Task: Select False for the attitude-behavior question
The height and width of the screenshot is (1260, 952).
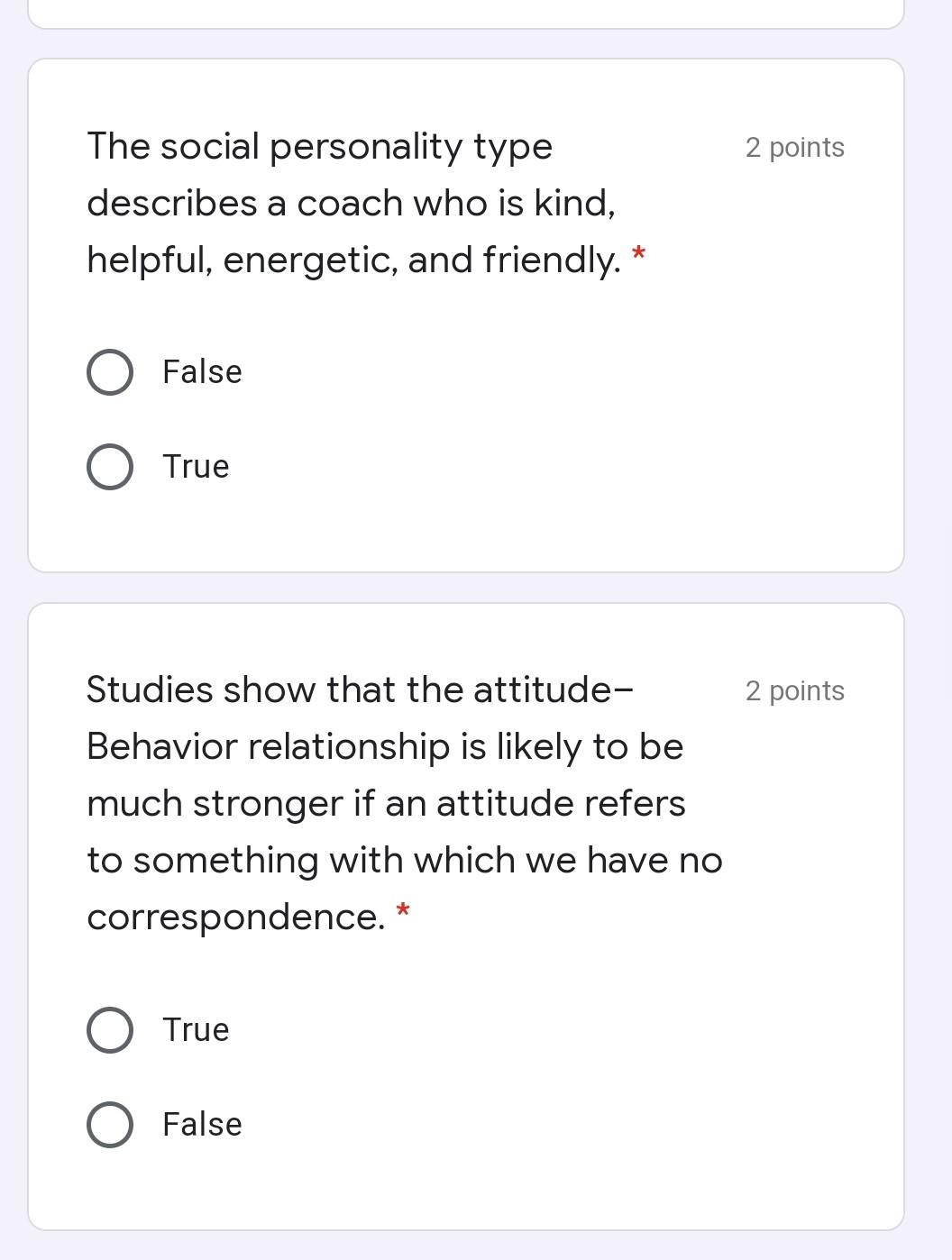Action: (x=110, y=1124)
